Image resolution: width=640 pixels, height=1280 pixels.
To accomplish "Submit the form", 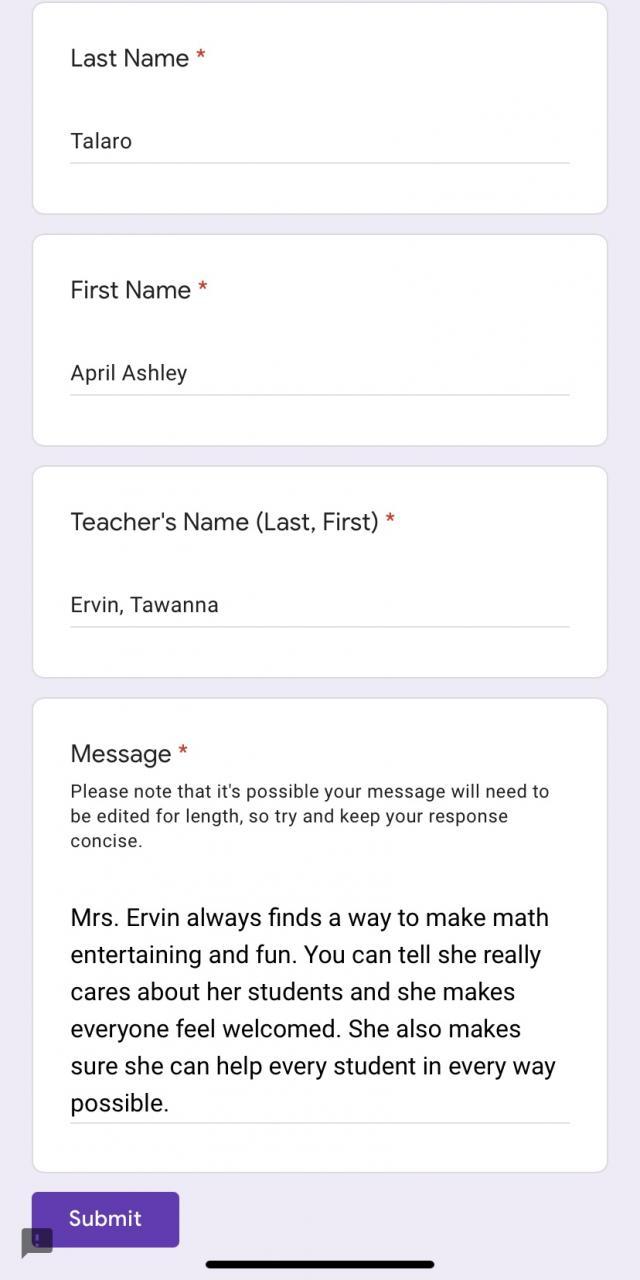I will [105, 1218].
